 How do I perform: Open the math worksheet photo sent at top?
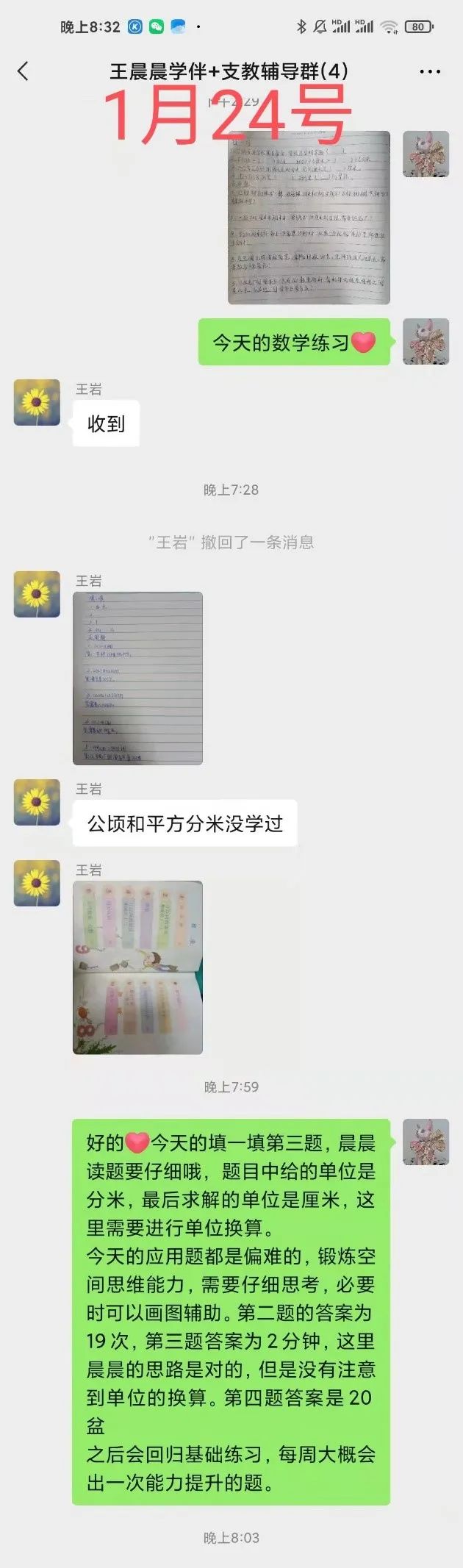309,217
